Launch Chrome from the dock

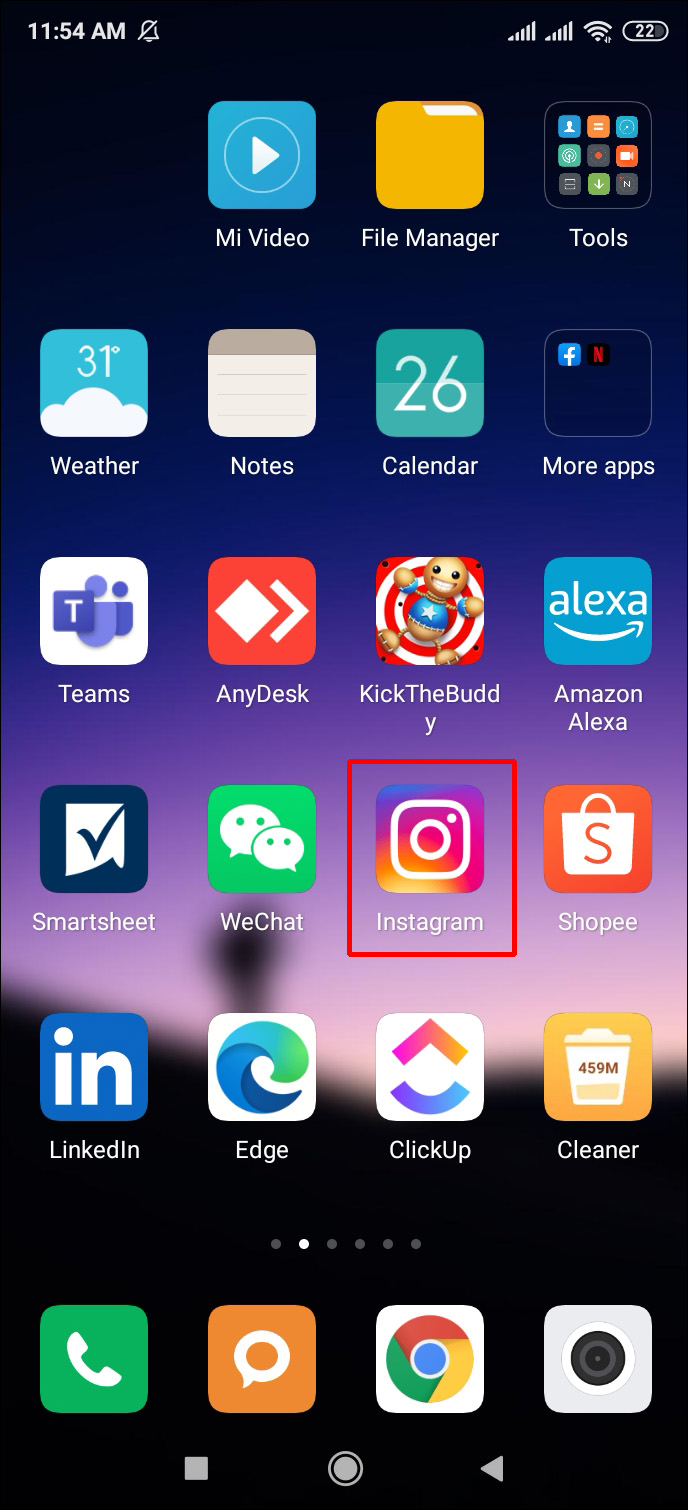[x=430, y=1359]
